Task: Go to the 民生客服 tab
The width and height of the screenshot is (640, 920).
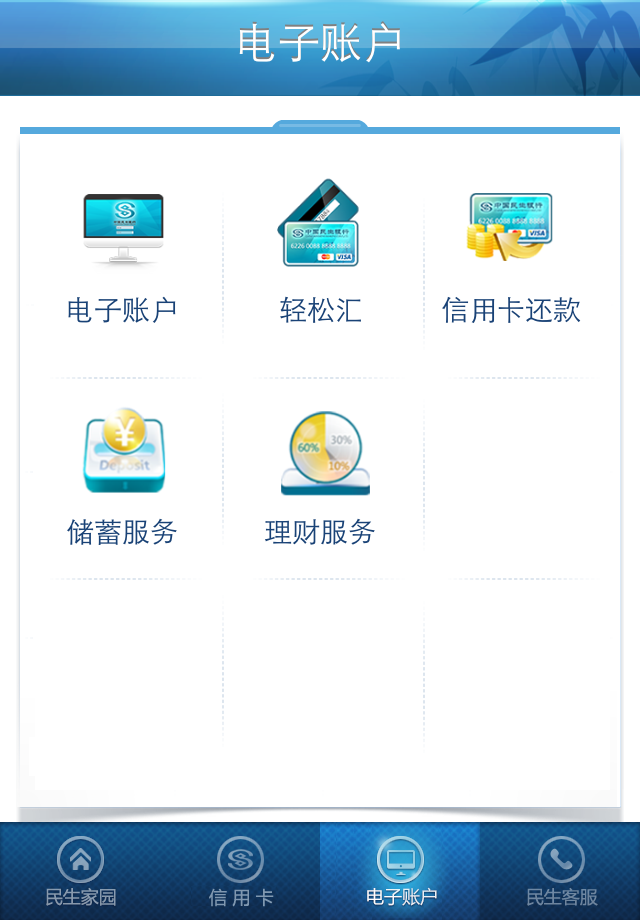Action: point(560,872)
